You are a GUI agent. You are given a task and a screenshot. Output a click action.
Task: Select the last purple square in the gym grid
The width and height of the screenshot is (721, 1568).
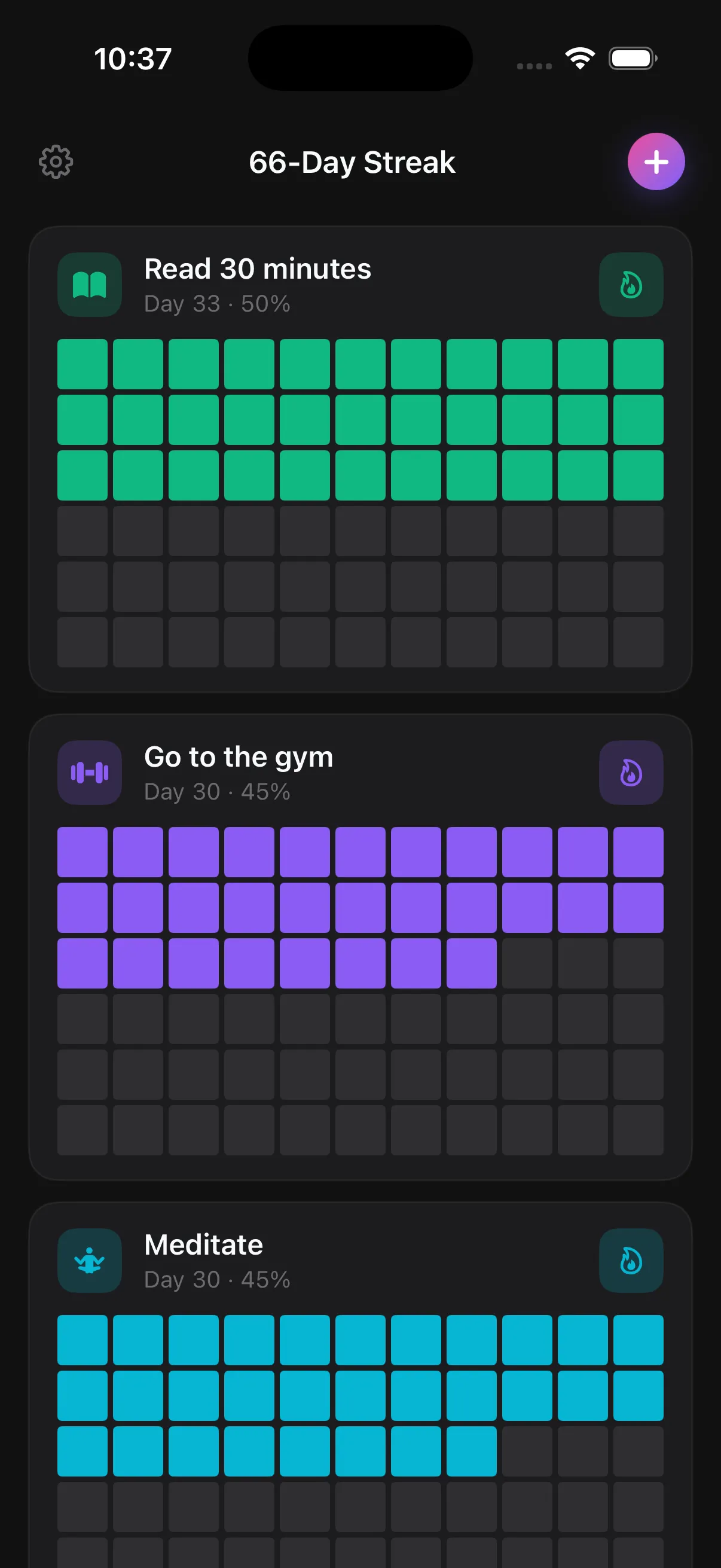tap(472, 962)
